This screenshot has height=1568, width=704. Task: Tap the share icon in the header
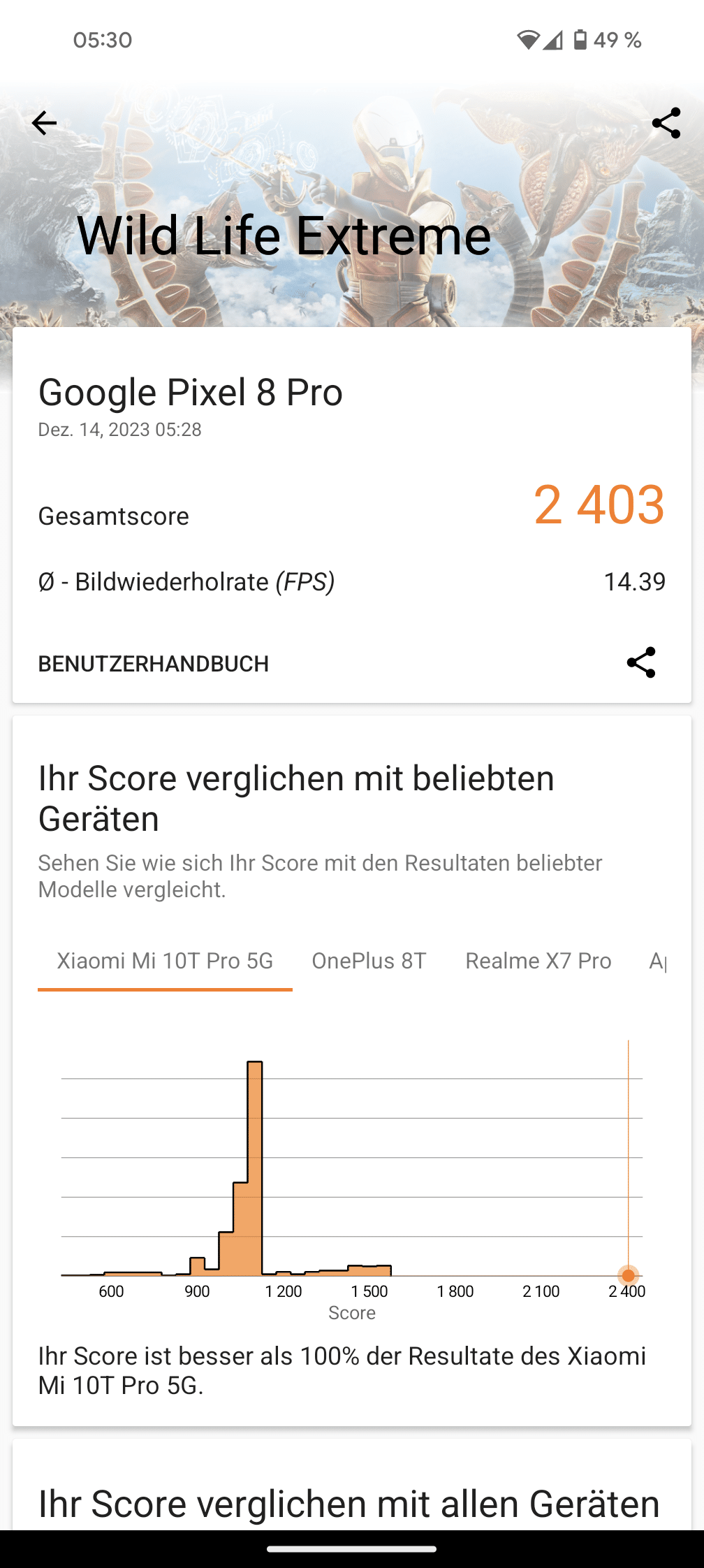pos(666,124)
